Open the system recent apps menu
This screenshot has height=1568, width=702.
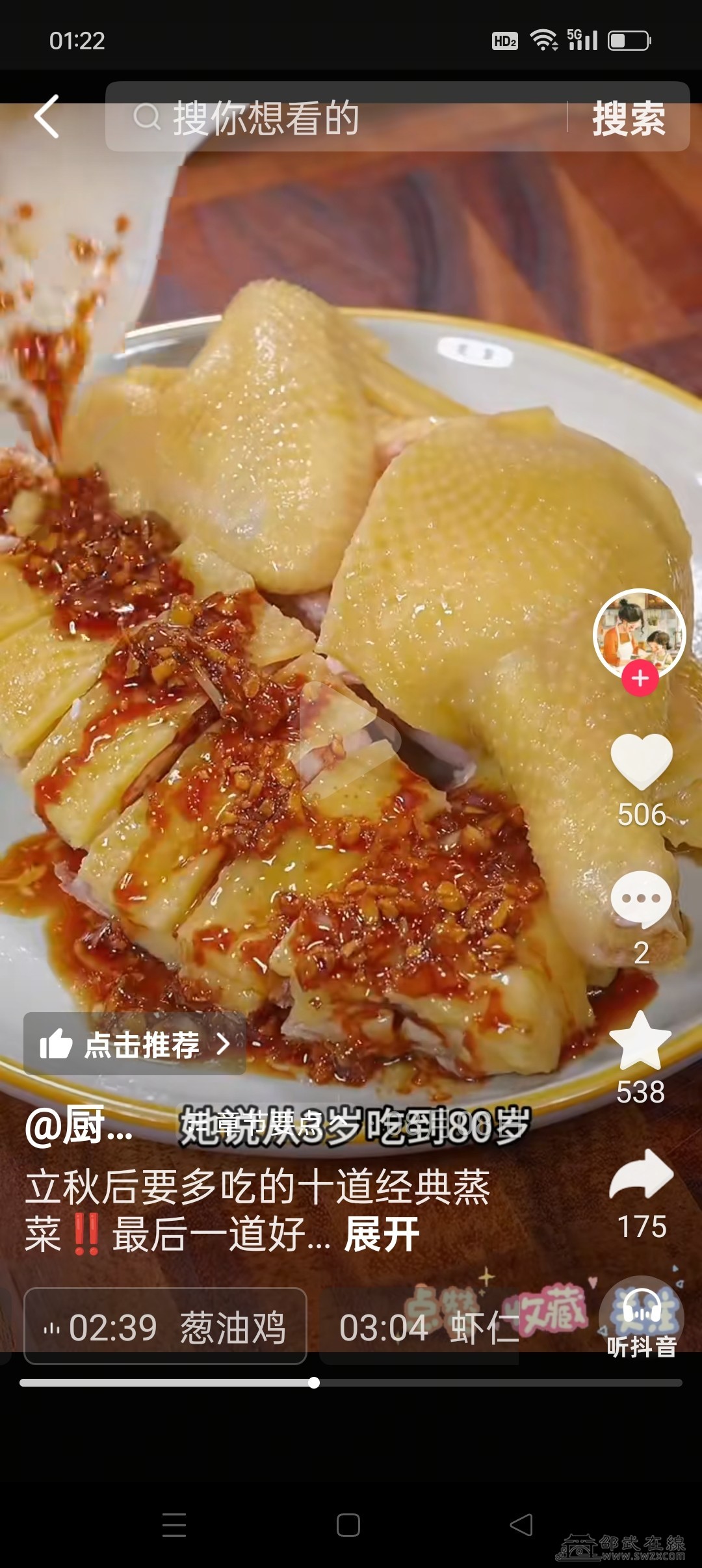tap(174, 1525)
